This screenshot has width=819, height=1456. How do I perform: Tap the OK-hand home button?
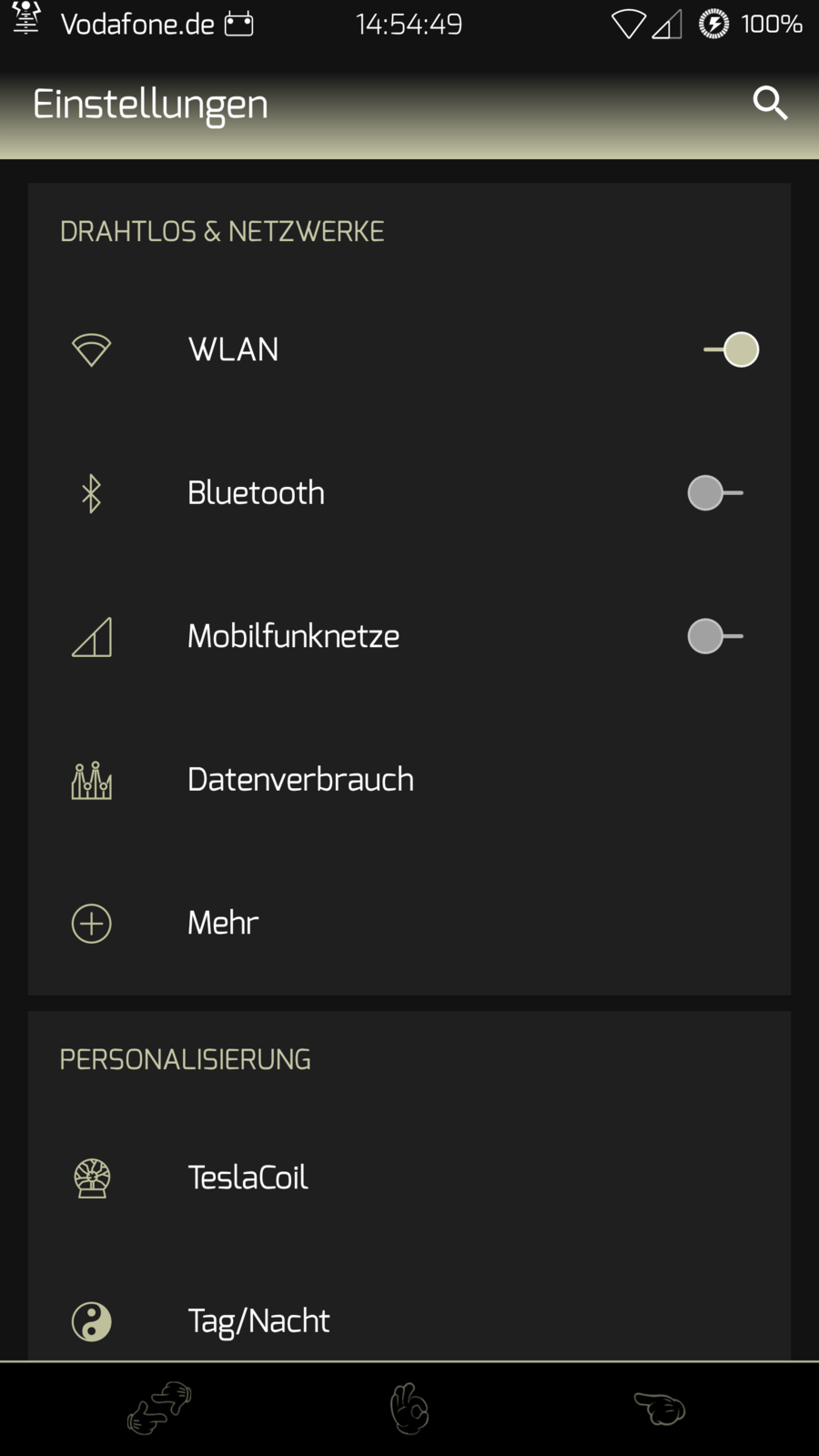pos(409,1409)
